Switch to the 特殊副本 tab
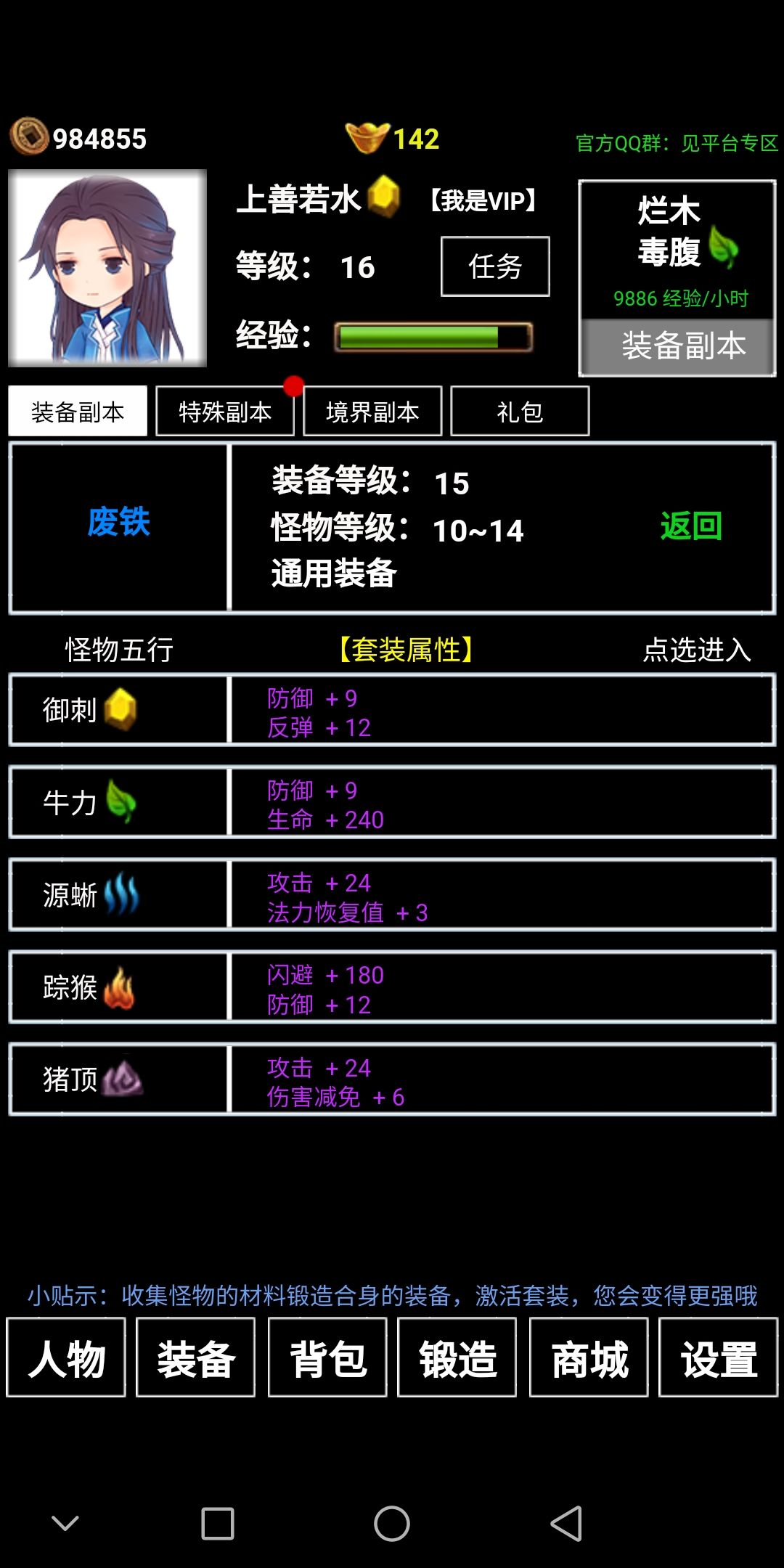 [225, 411]
